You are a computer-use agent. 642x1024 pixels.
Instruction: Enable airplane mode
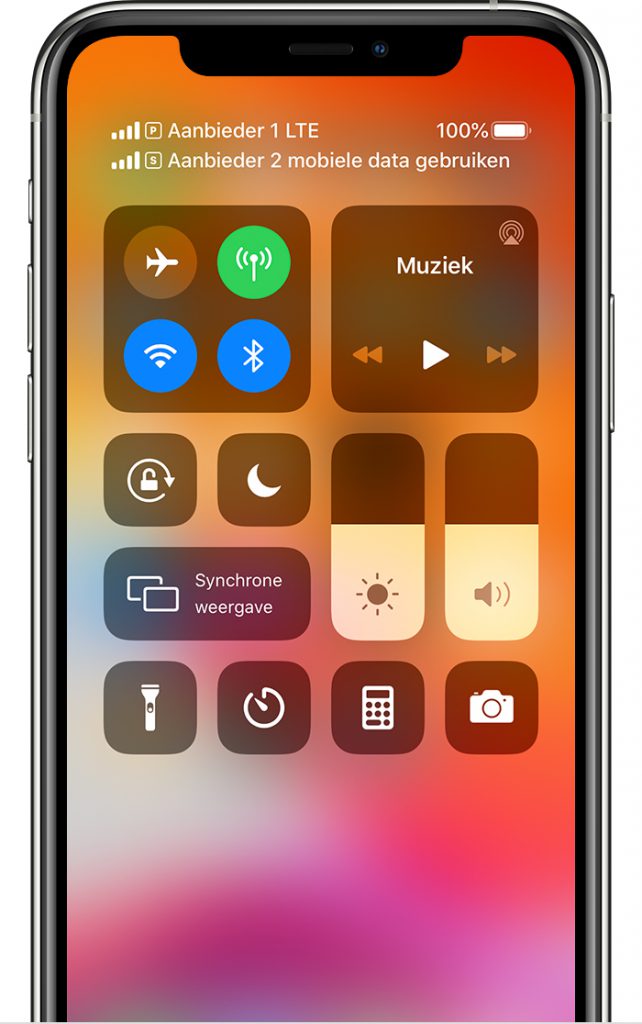point(160,263)
